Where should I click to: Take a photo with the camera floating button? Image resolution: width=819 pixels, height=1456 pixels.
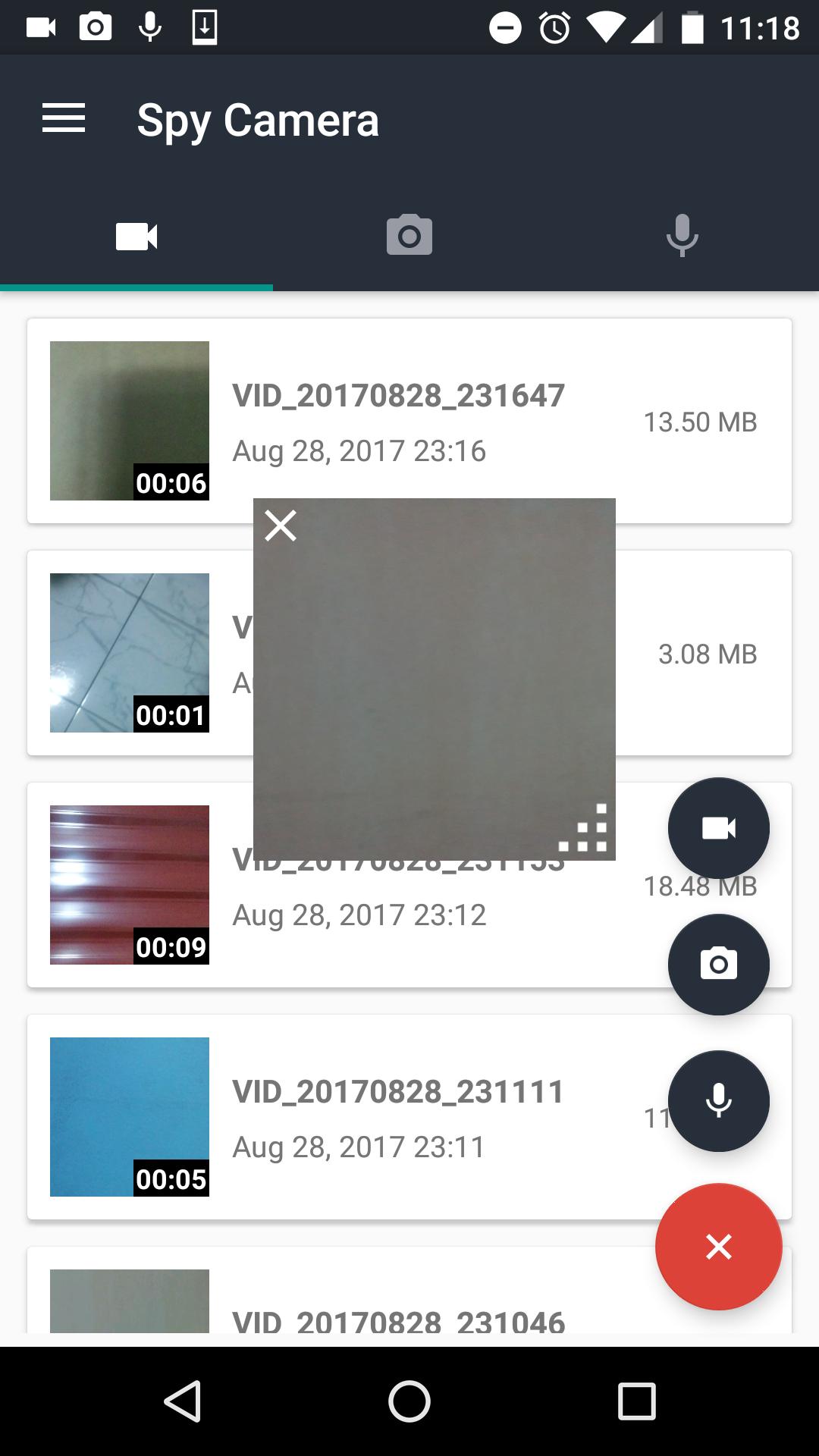click(718, 965)
